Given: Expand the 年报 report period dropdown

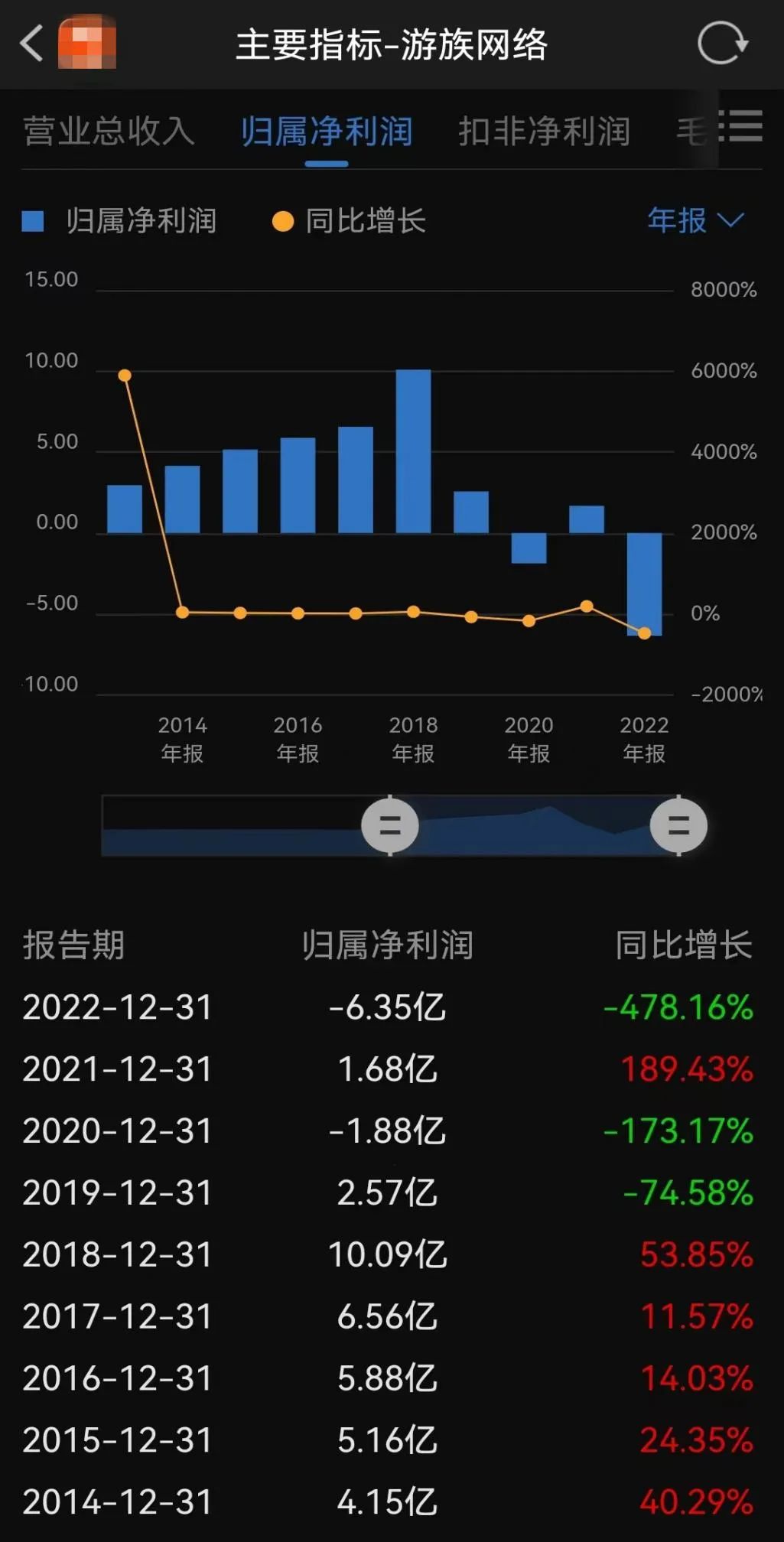Looking at the screenshot, I should [695, 220].
